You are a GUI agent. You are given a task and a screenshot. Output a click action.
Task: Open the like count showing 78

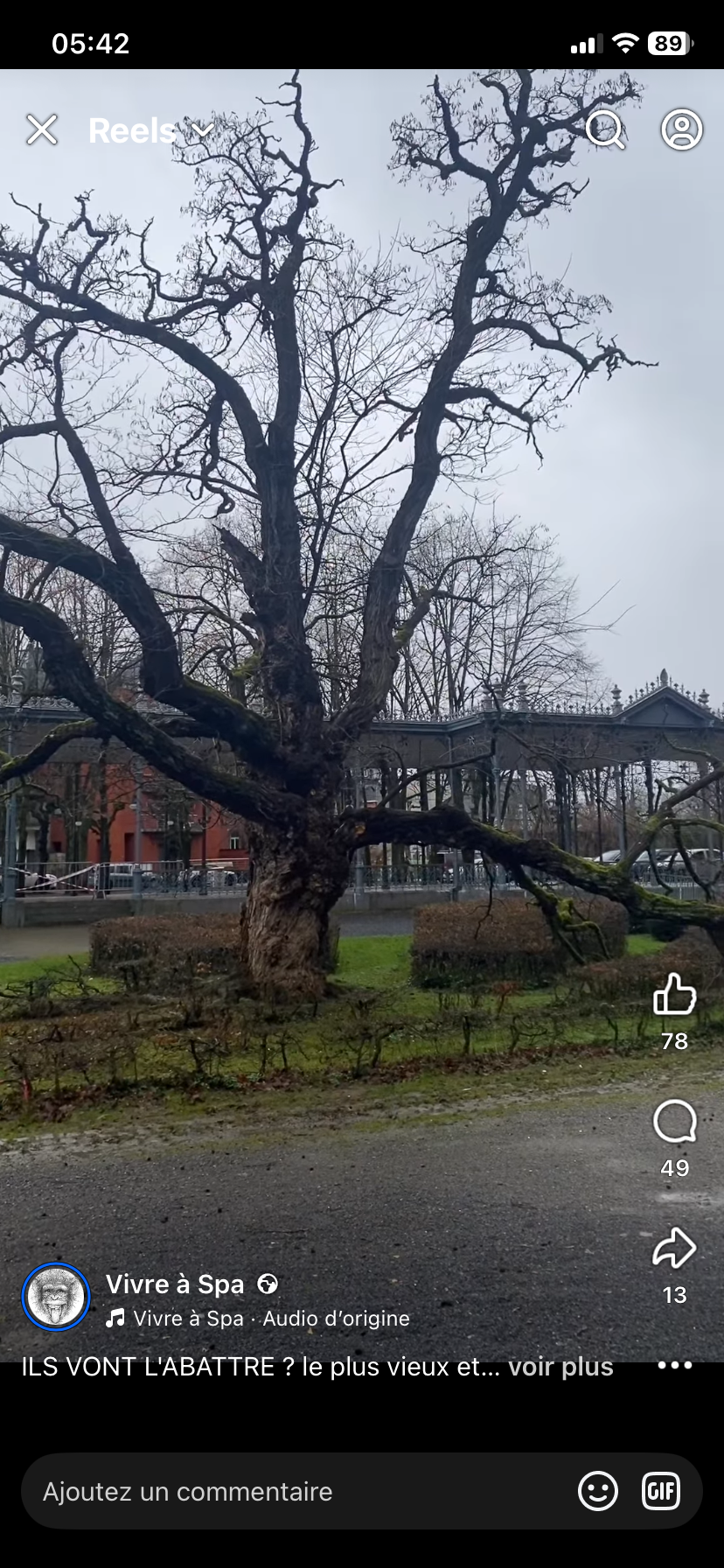673,1041
